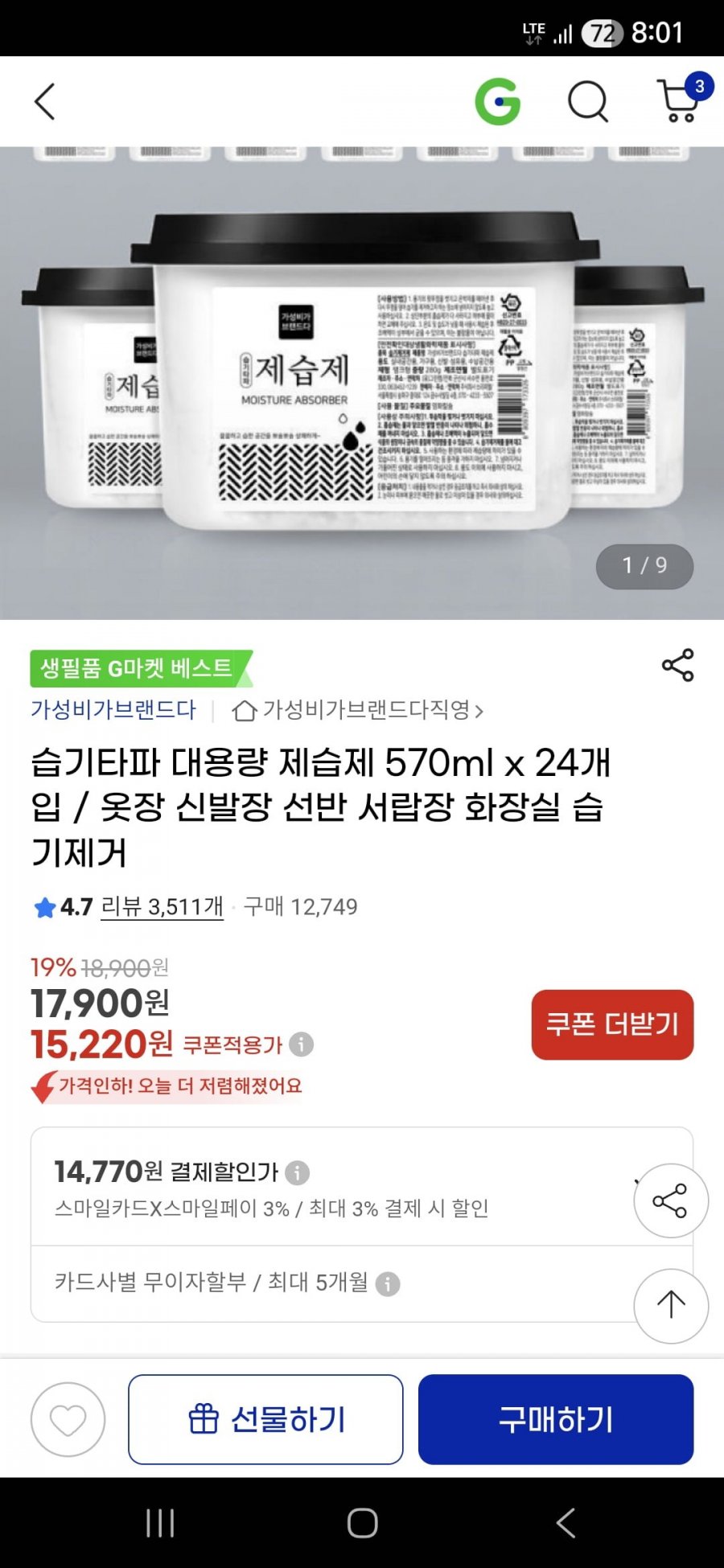The image size is (724, 1568).
Task: Tap the floating round share button
Action: tap(670, 1201)
